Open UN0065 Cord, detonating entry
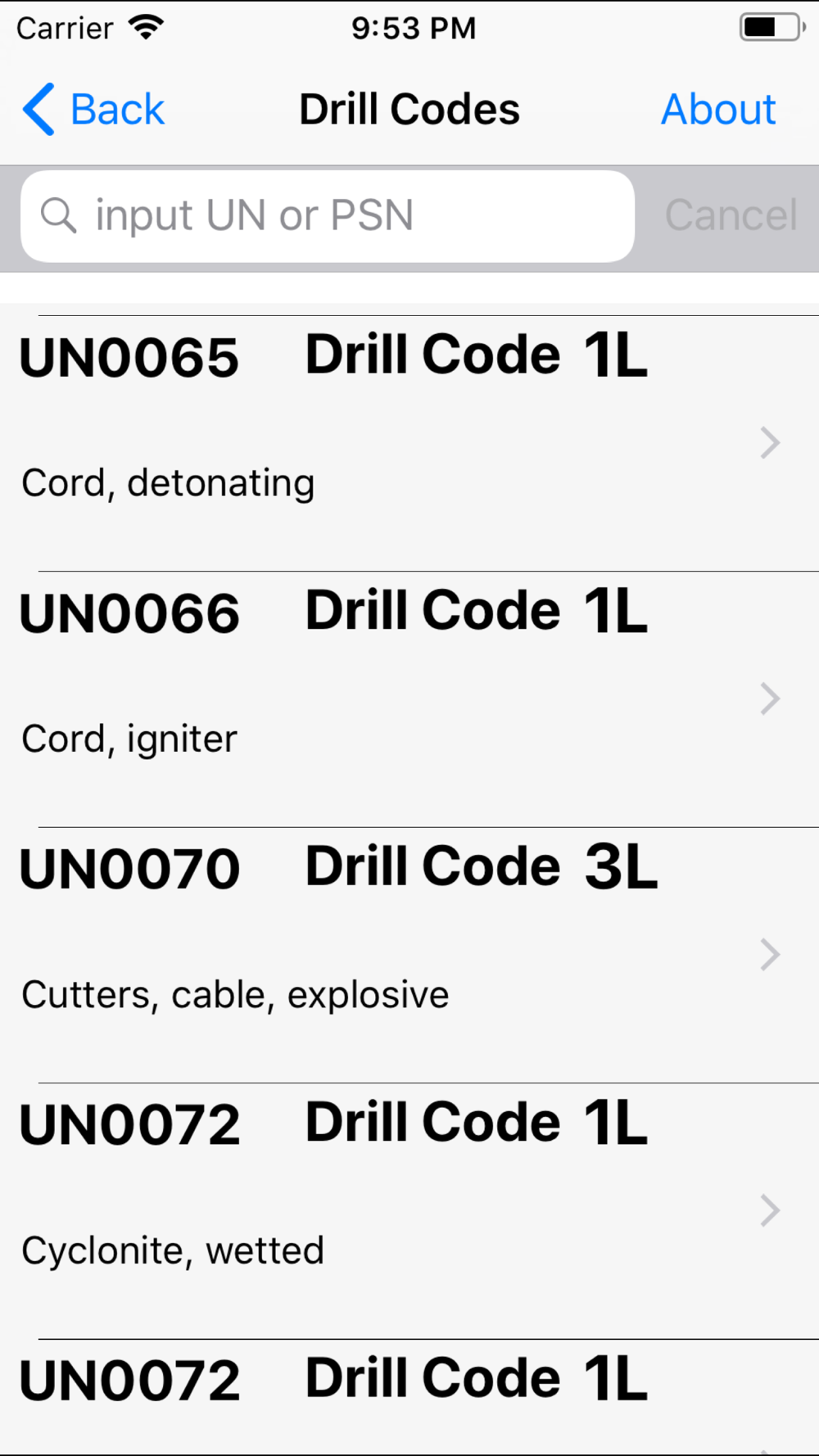 pyautogui.click(x=409, y=443)
